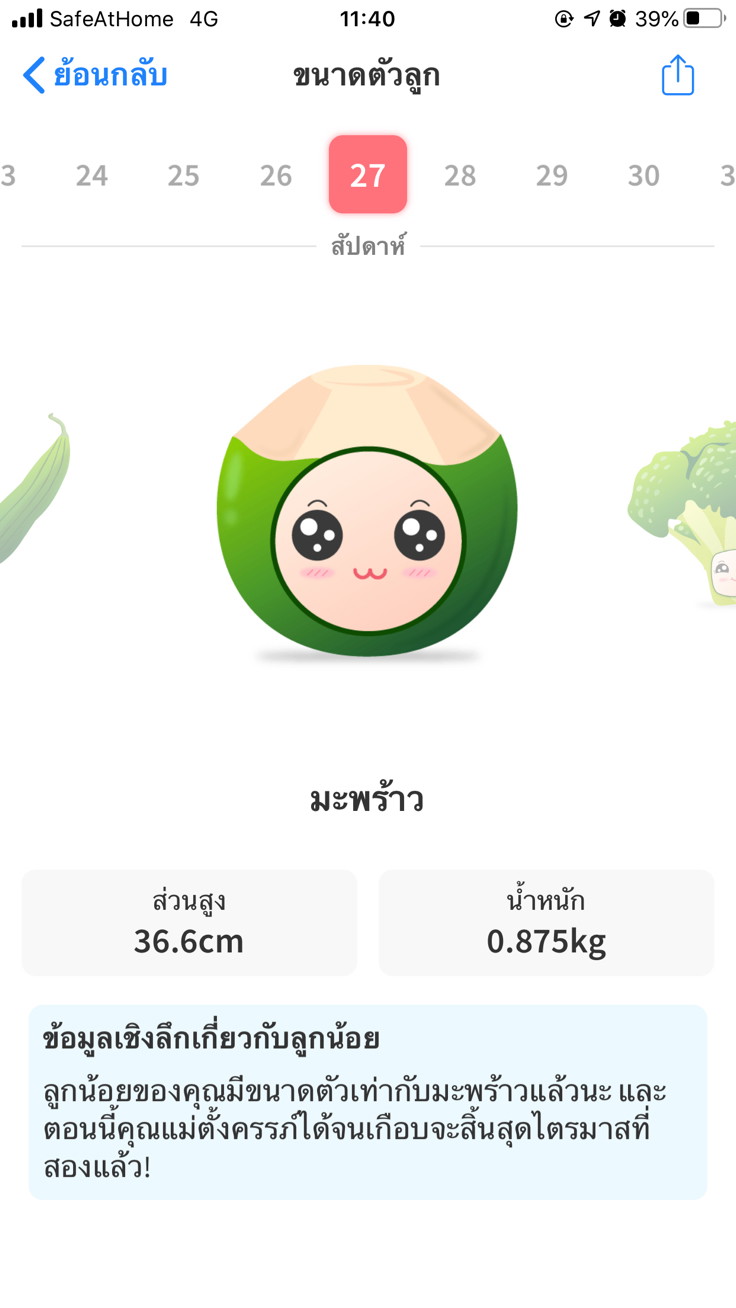The height and width of the screenshot is (1308, 736).
Task: Choose week 29
Action: [552, 176]
